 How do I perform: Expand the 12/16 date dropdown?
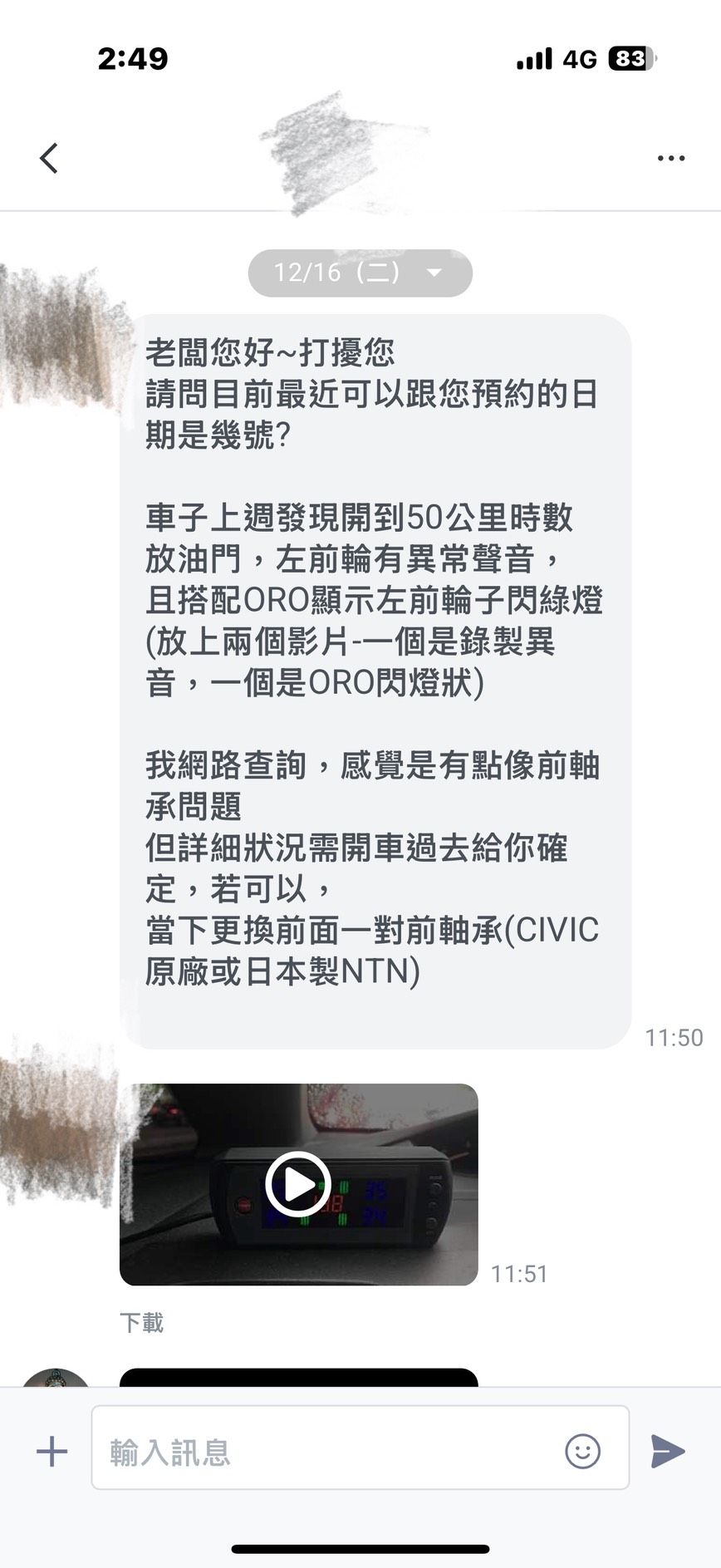tap(360, 273)
